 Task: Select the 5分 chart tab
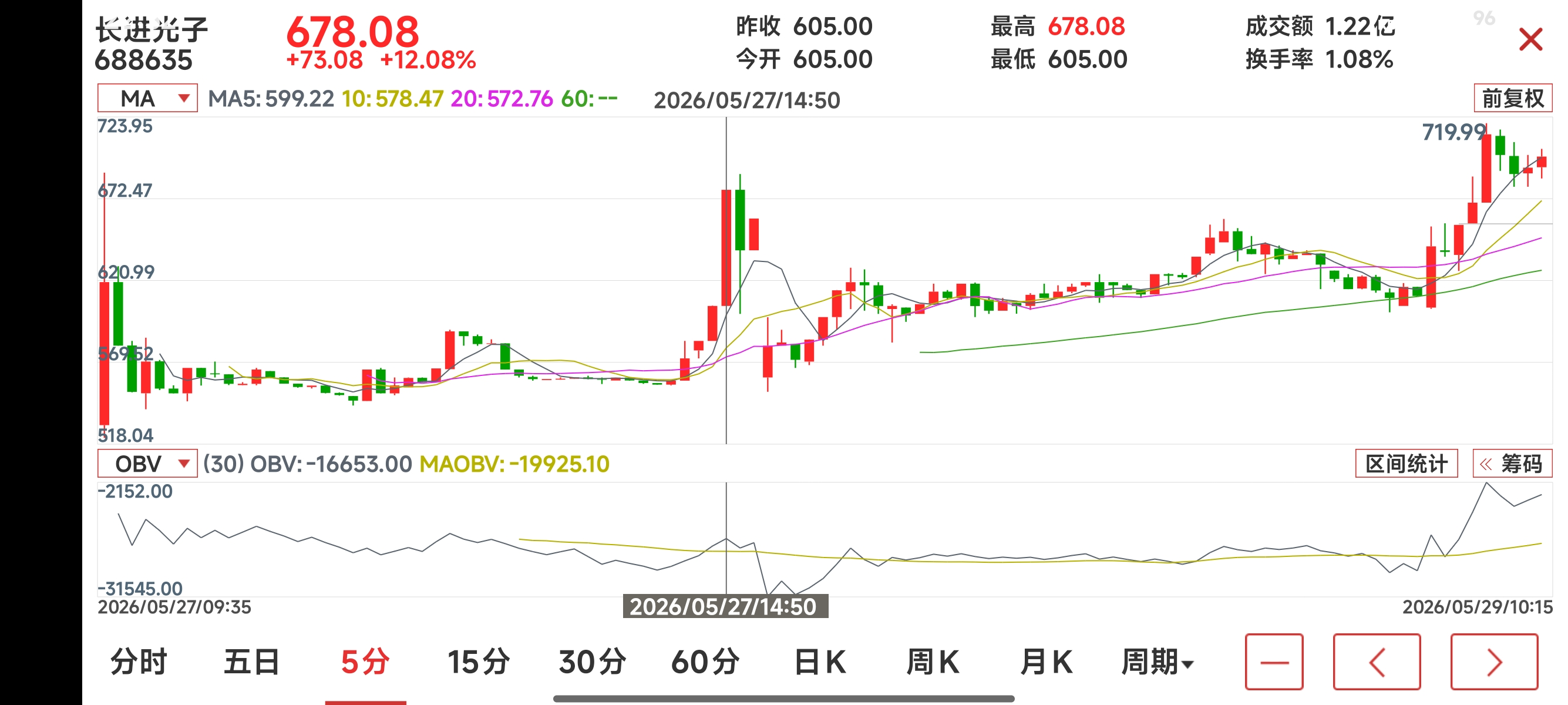point(365,662)
